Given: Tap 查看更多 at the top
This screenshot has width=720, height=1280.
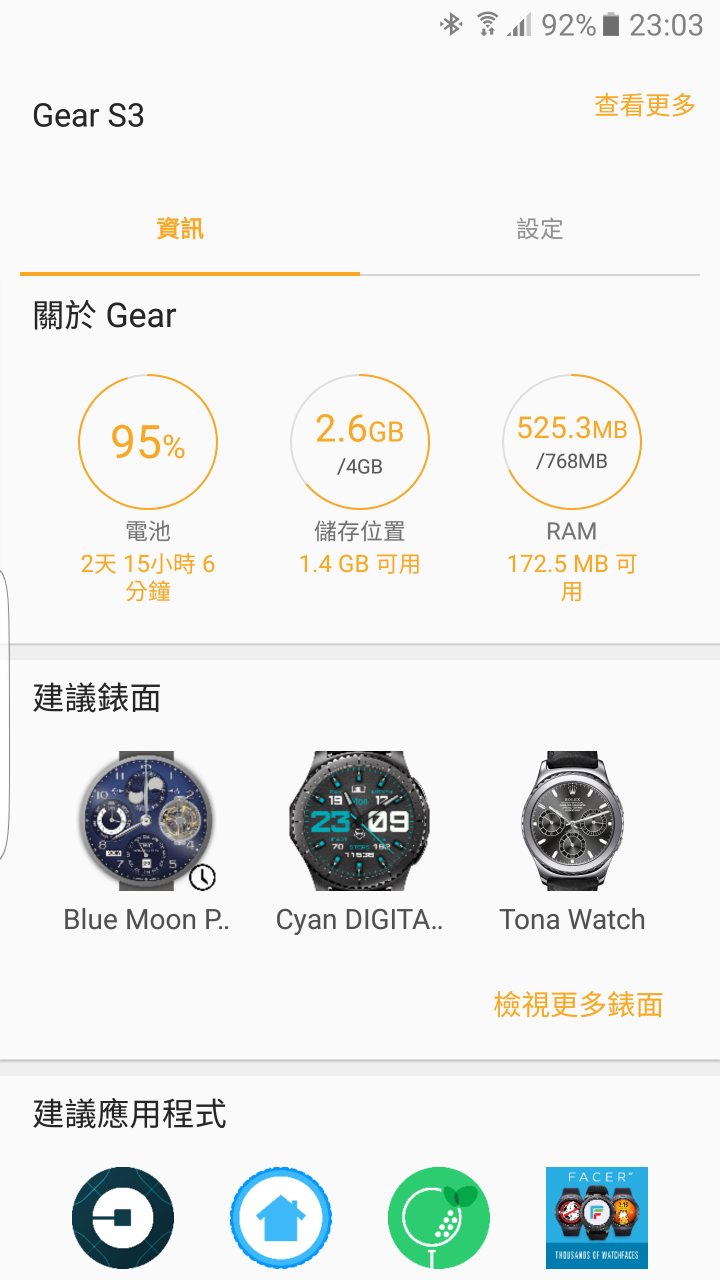Looking at the screenshot, I should (645, 105).
